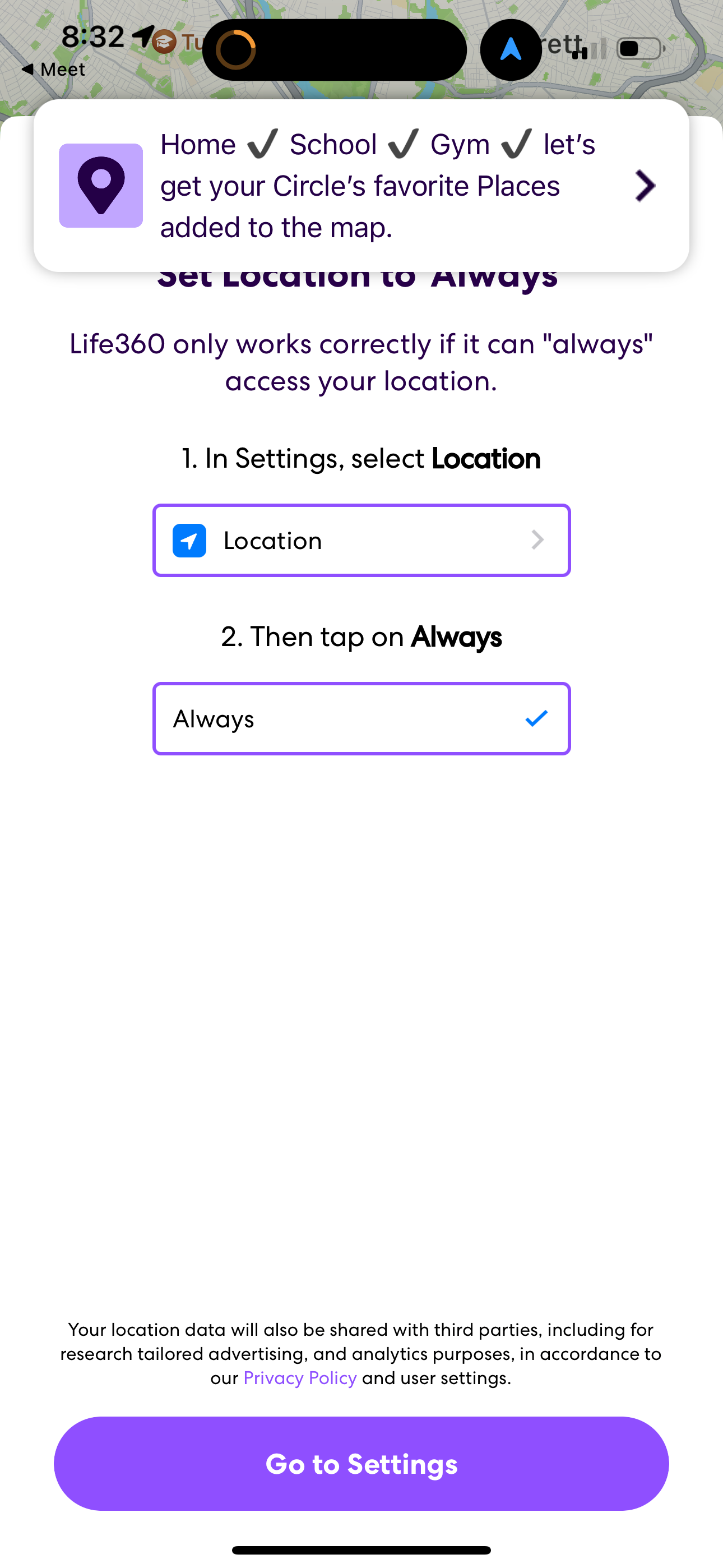Tap the location services arrow in the status bar
The image size is (723, 1568).
pos(142,36)
